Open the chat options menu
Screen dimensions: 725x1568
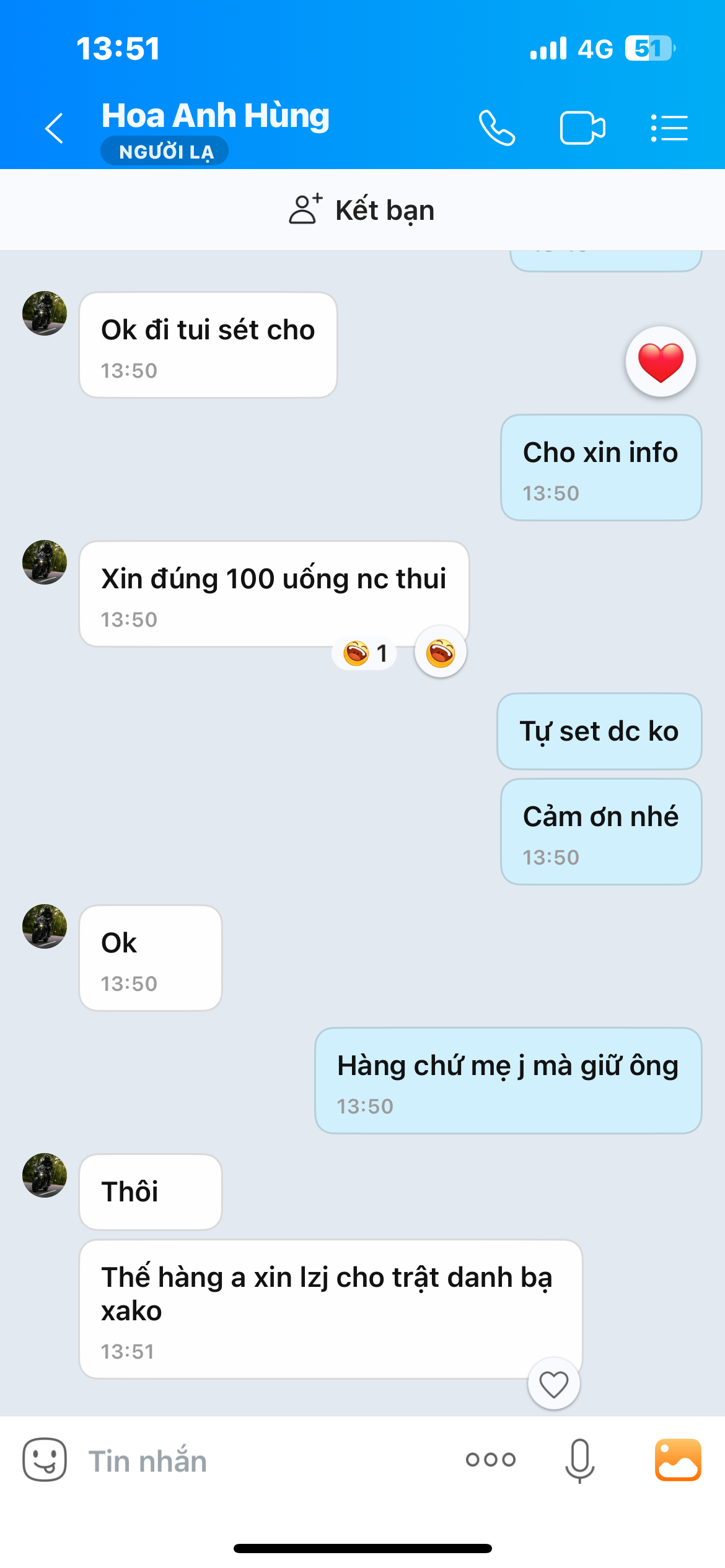(x=669, y=128)
